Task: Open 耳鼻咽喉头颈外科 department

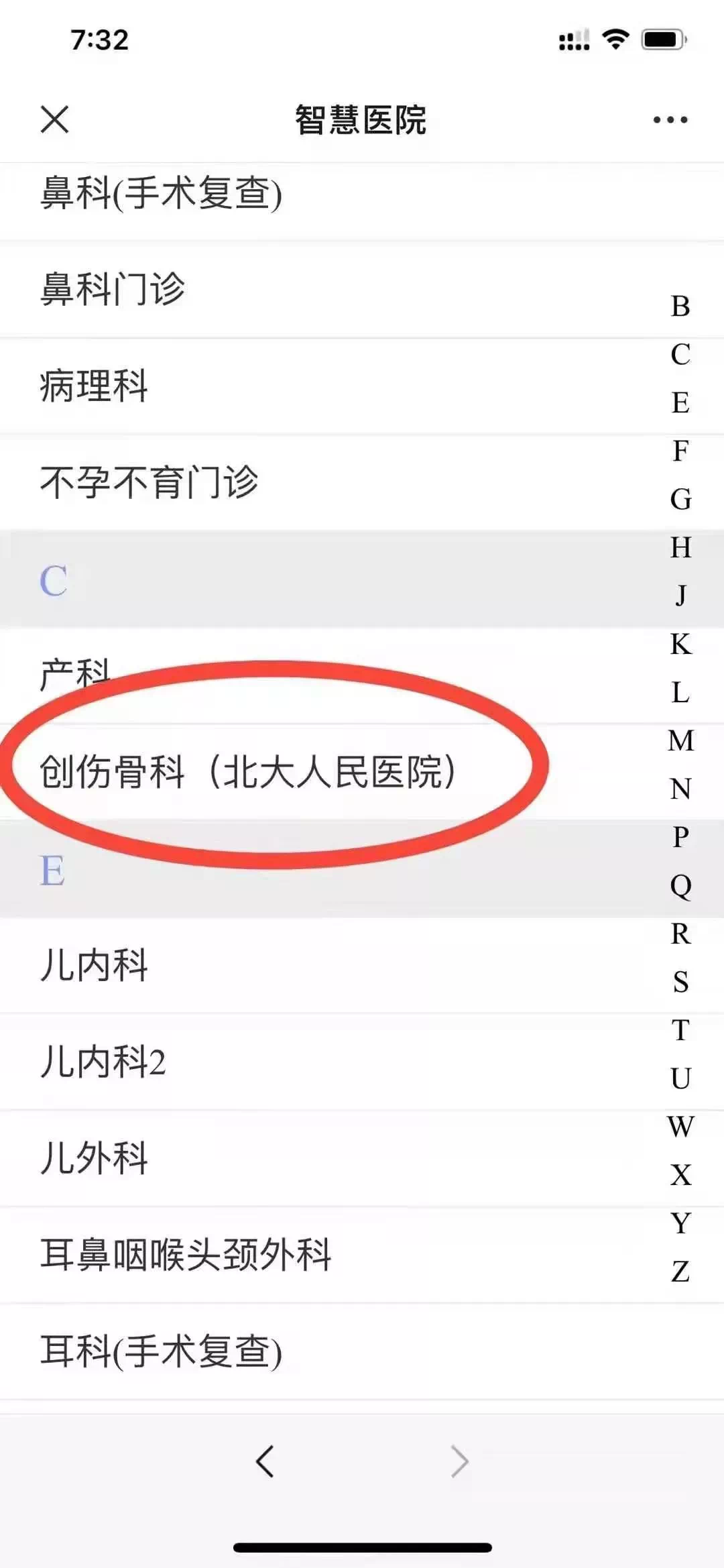Action: 362,1255
